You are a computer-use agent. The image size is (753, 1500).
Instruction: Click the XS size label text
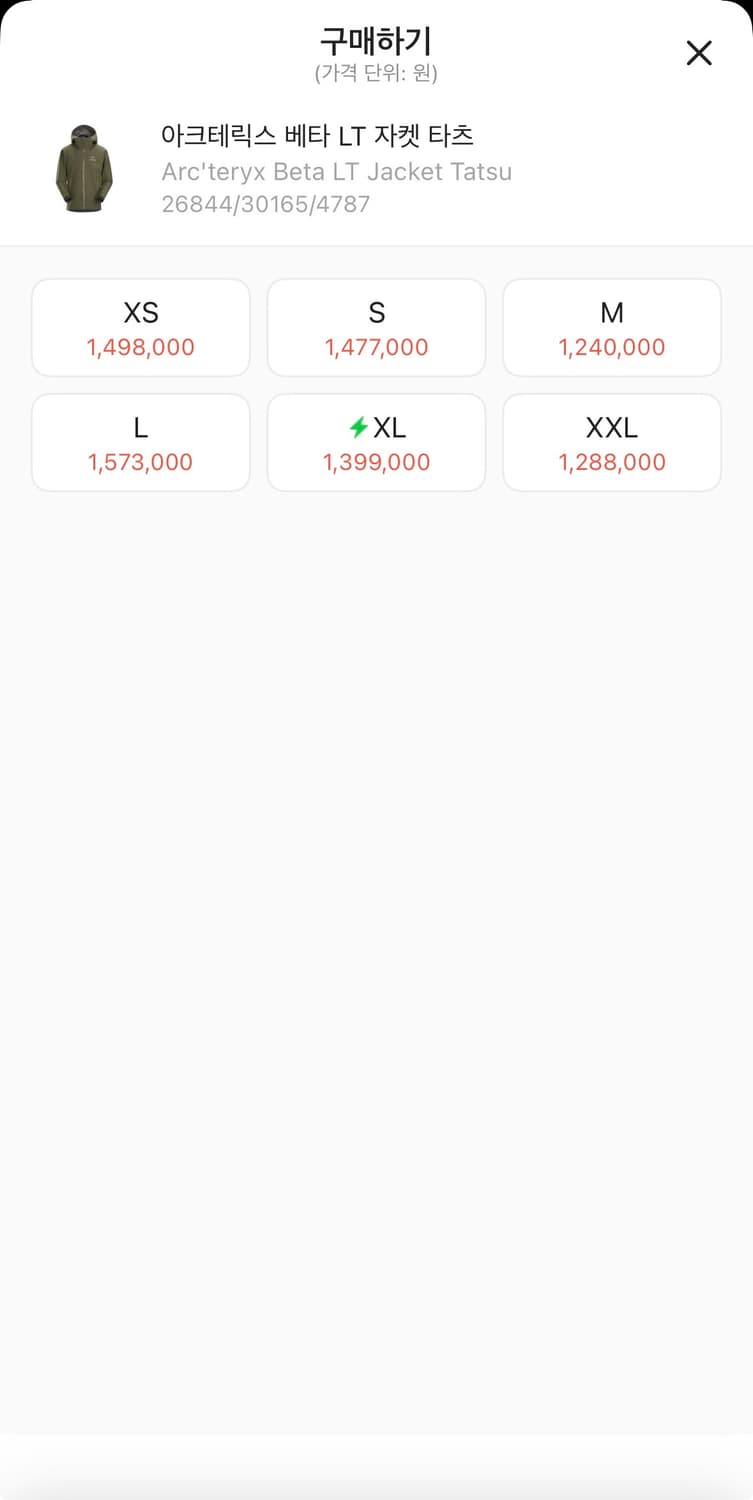pyautogui.click(x=140, y=312)
